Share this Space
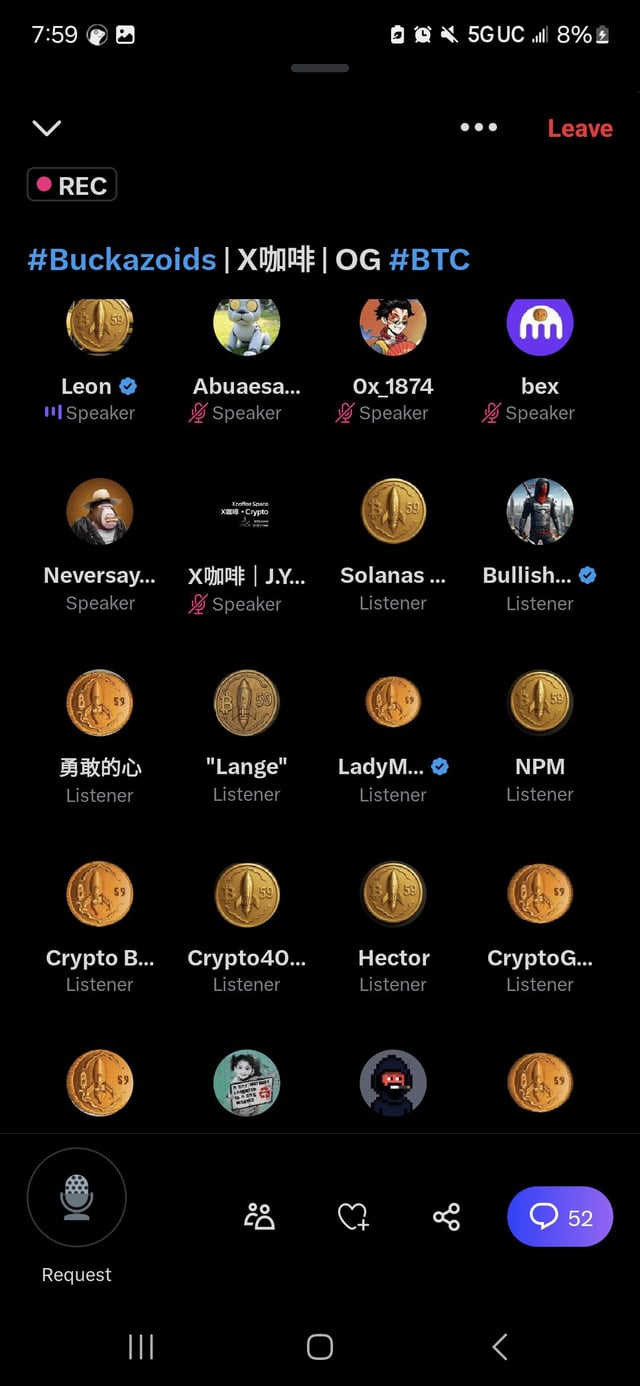Image resolution: width=640 pixels, height=1386 pixels. [x=446, y=1216]
